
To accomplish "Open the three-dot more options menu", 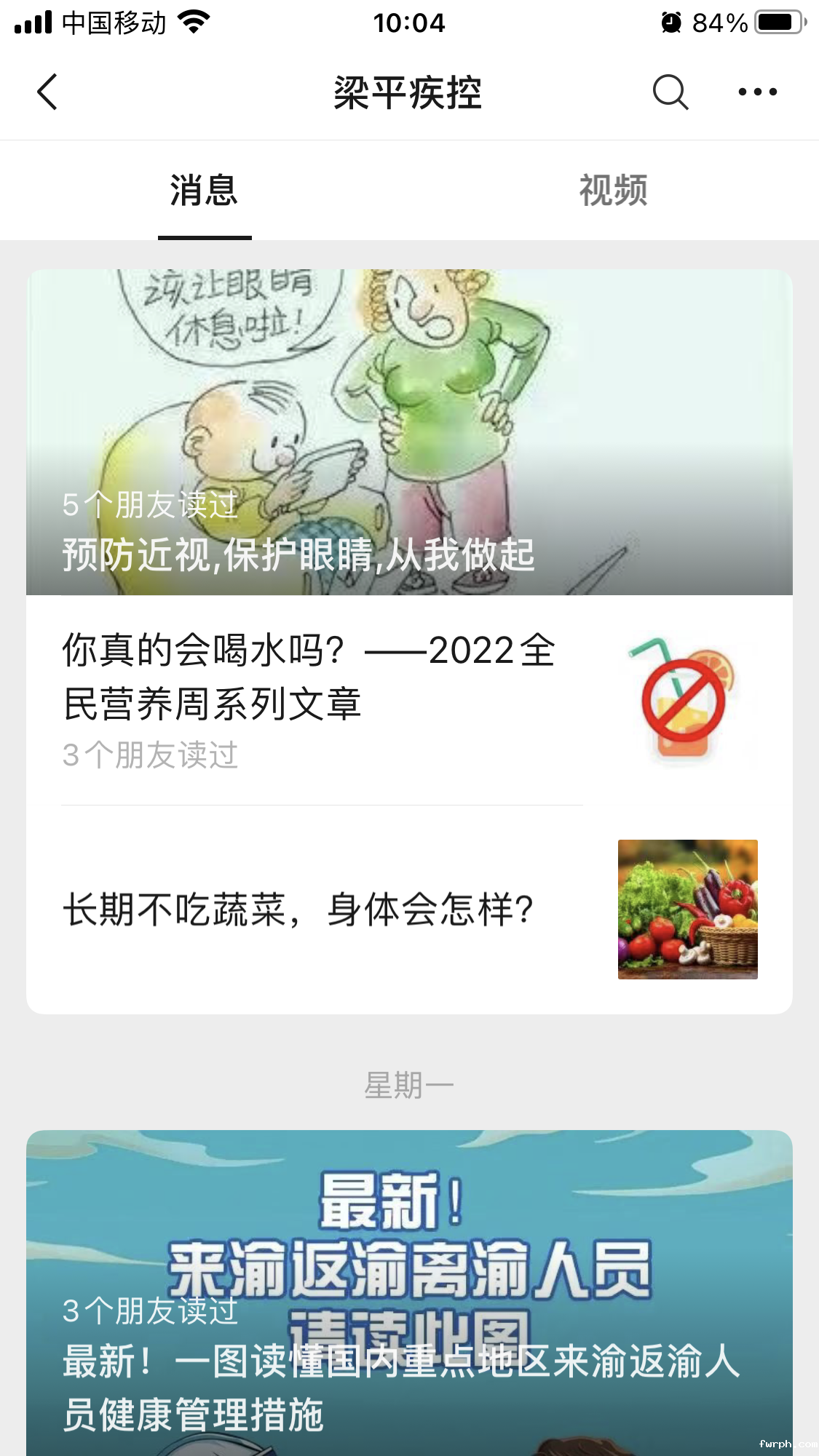I will pyautogui.click(x=757, y=92).
